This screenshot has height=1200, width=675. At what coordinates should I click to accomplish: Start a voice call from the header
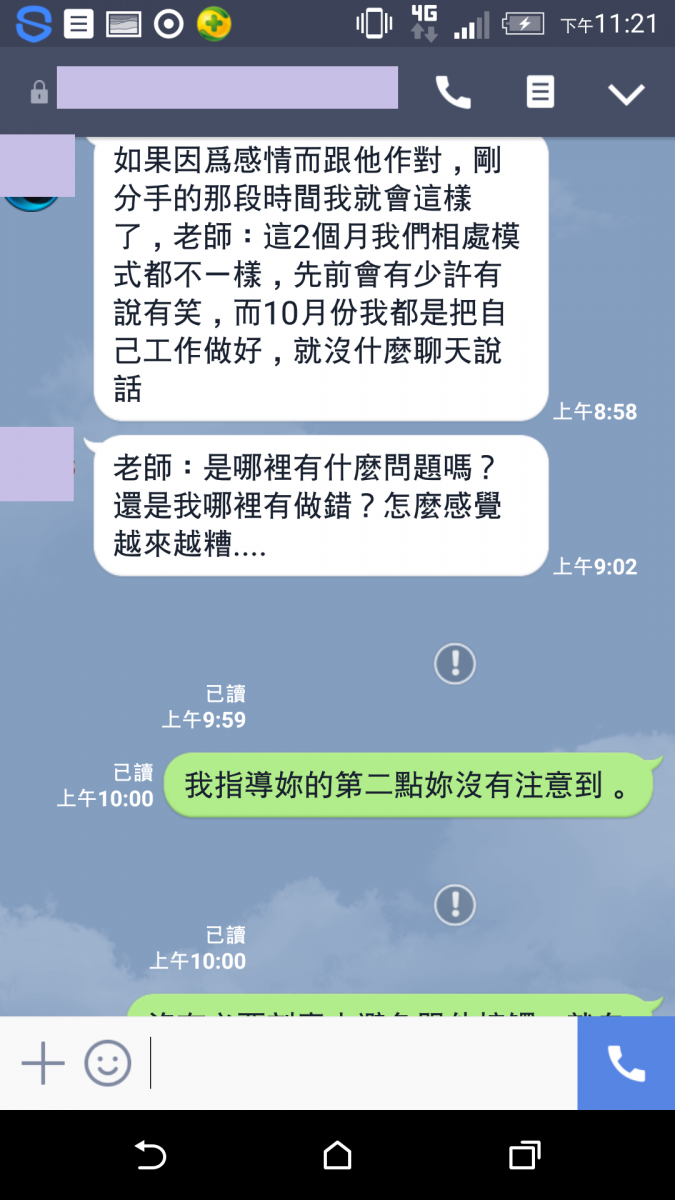453,93
